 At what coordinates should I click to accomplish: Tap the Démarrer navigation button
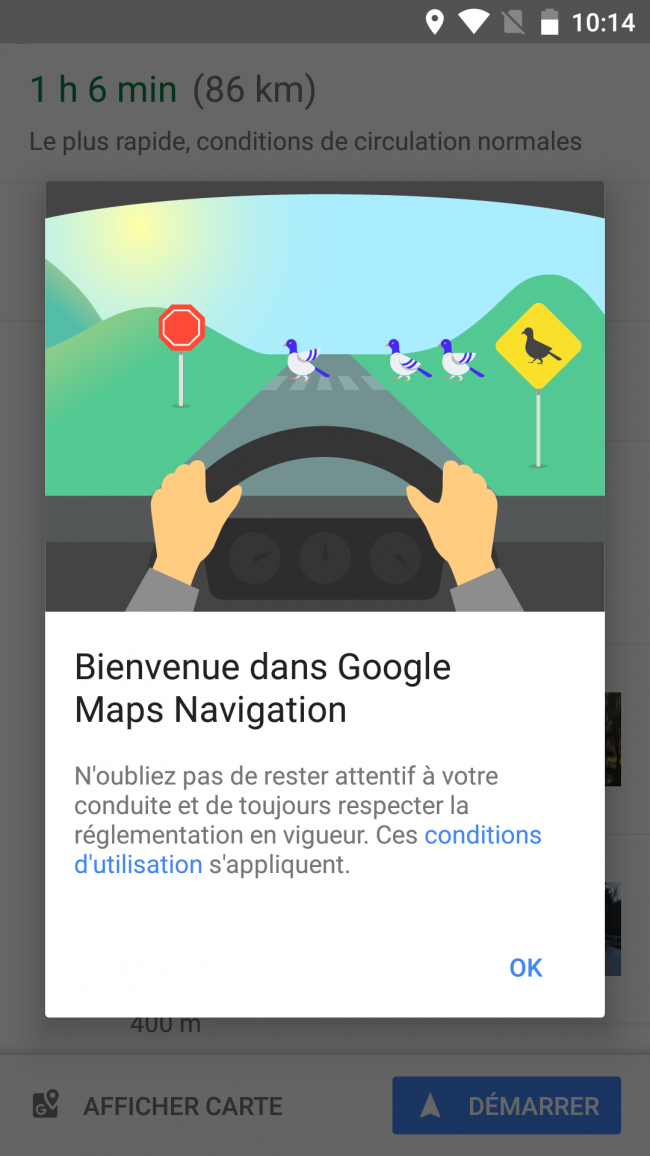click(506, 1106)
